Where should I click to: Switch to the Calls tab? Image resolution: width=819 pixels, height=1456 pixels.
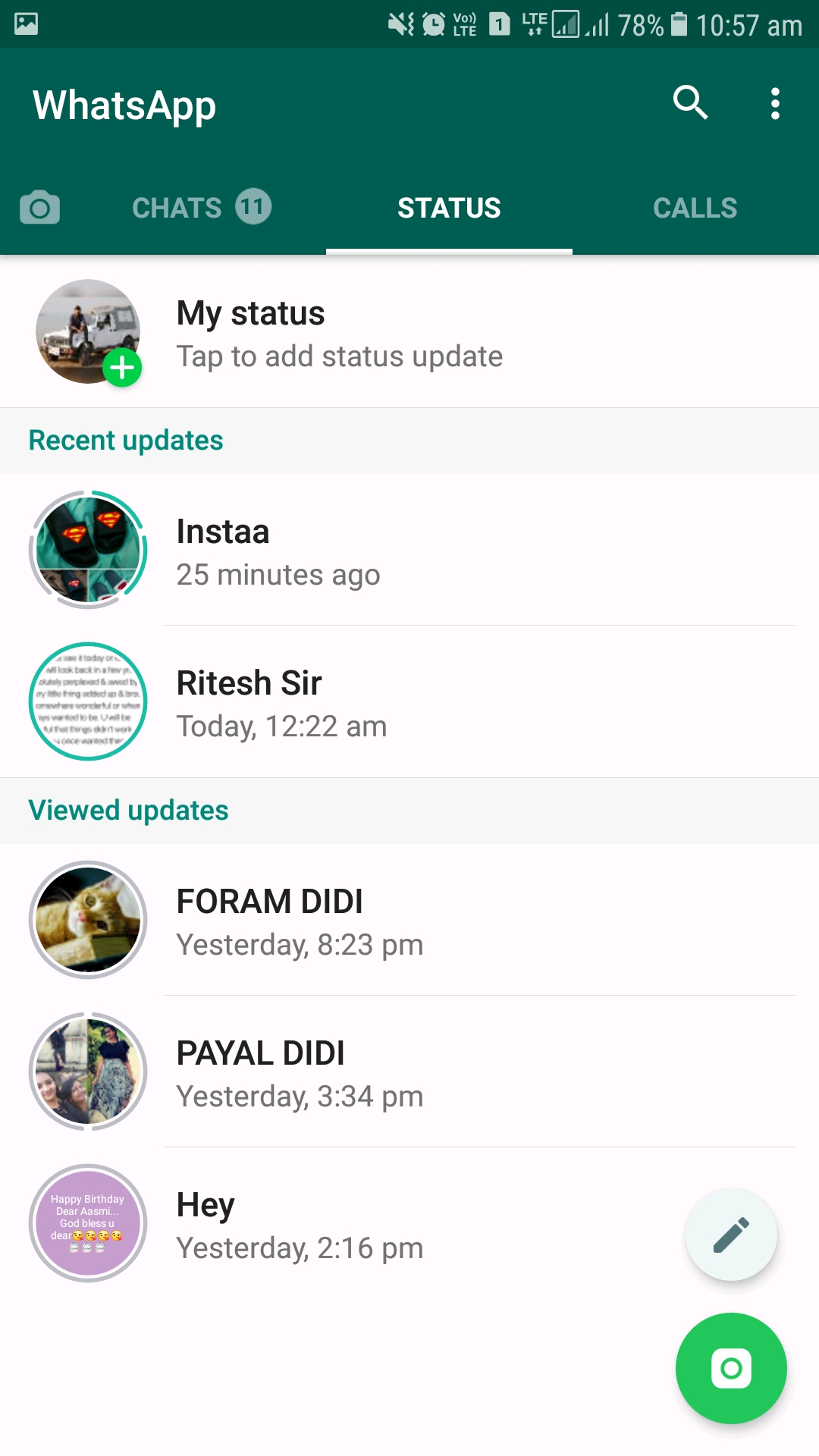pos(695,208)
